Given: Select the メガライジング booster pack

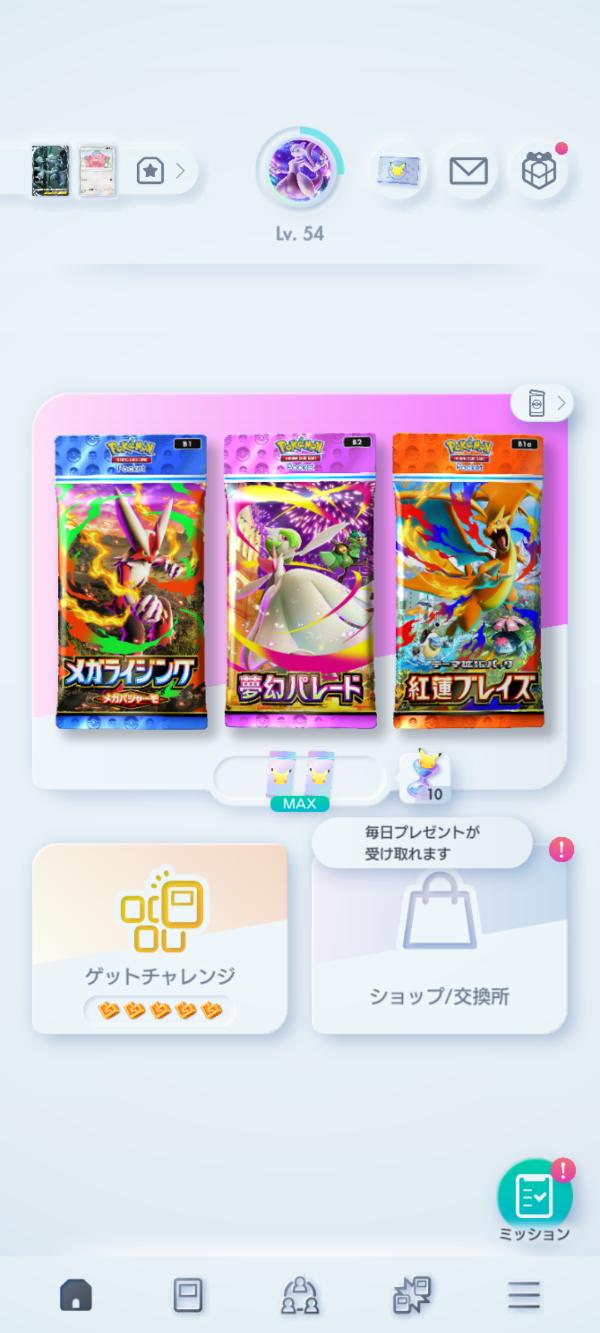Looking at the screenshot, I should tap(131, 581).
